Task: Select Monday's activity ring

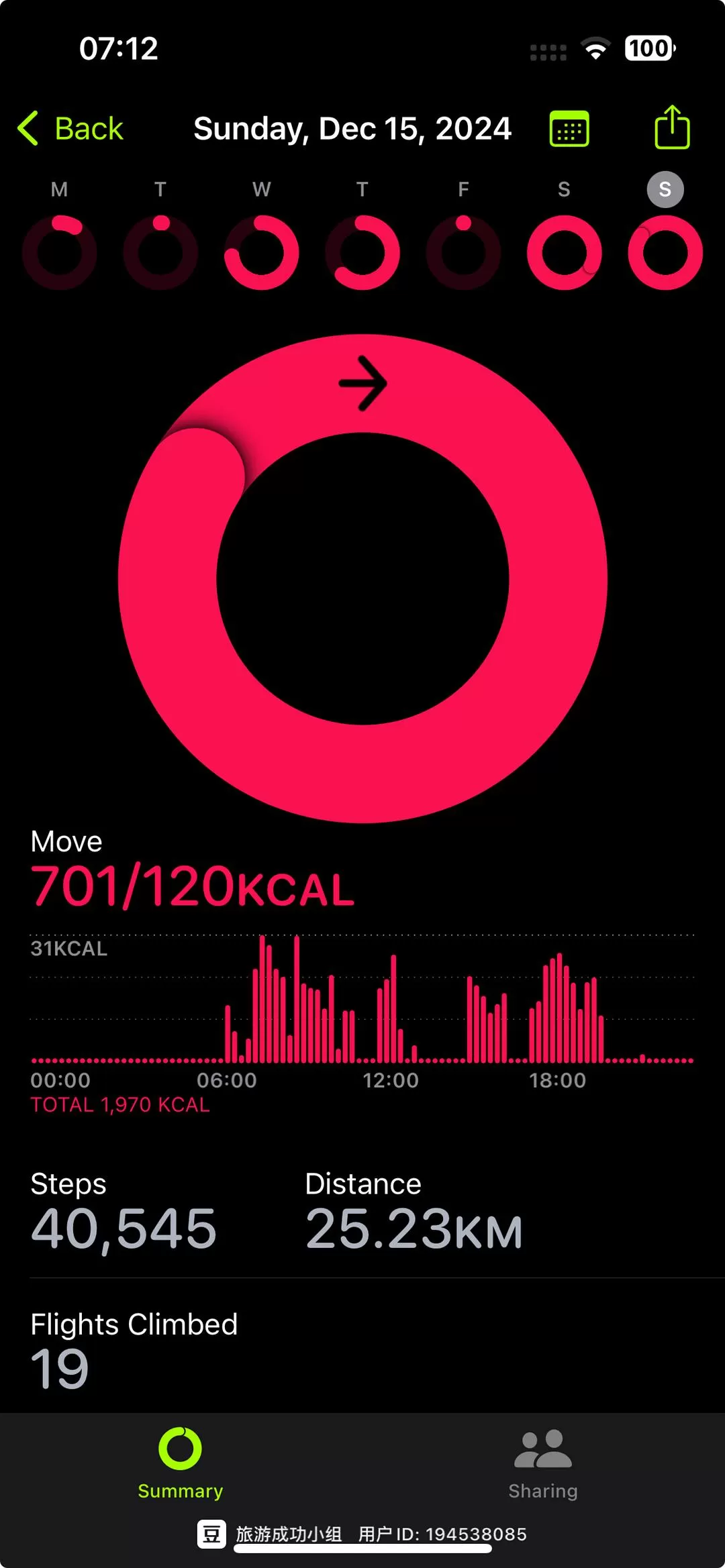Action: [x=60, y=252]
